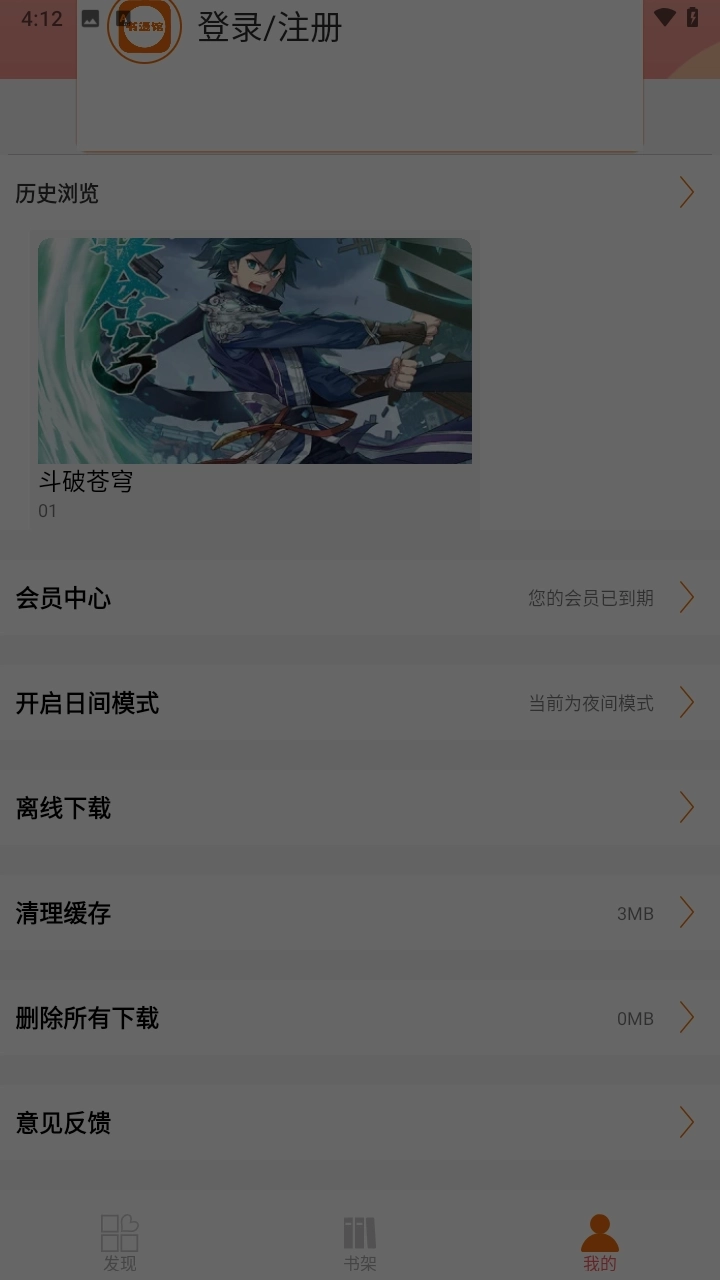Switch to the 发现 tab

coord(120,1243)
